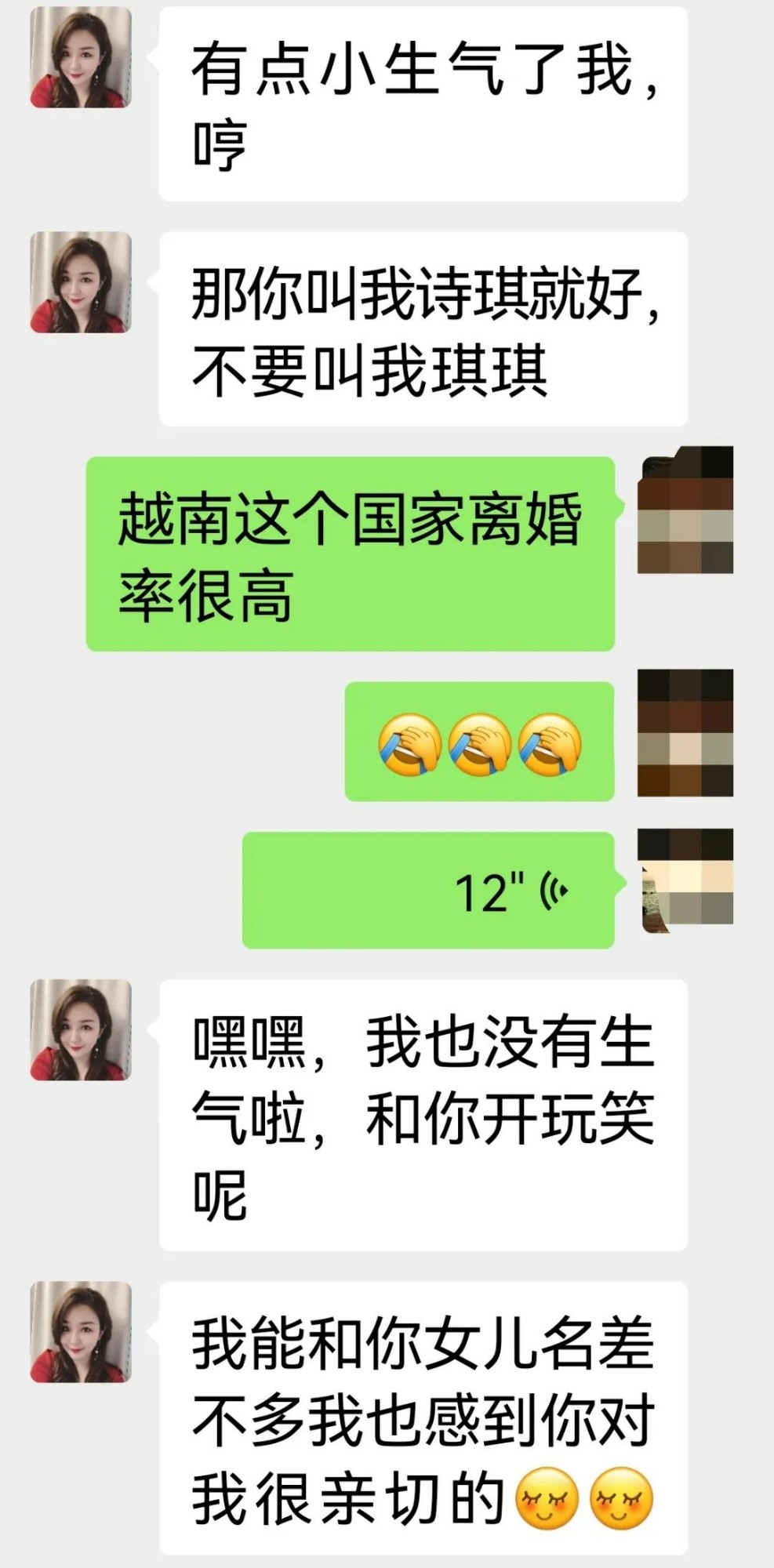Tap the avatar next to "那你叫我诗琪就好"

coord(81,282)
